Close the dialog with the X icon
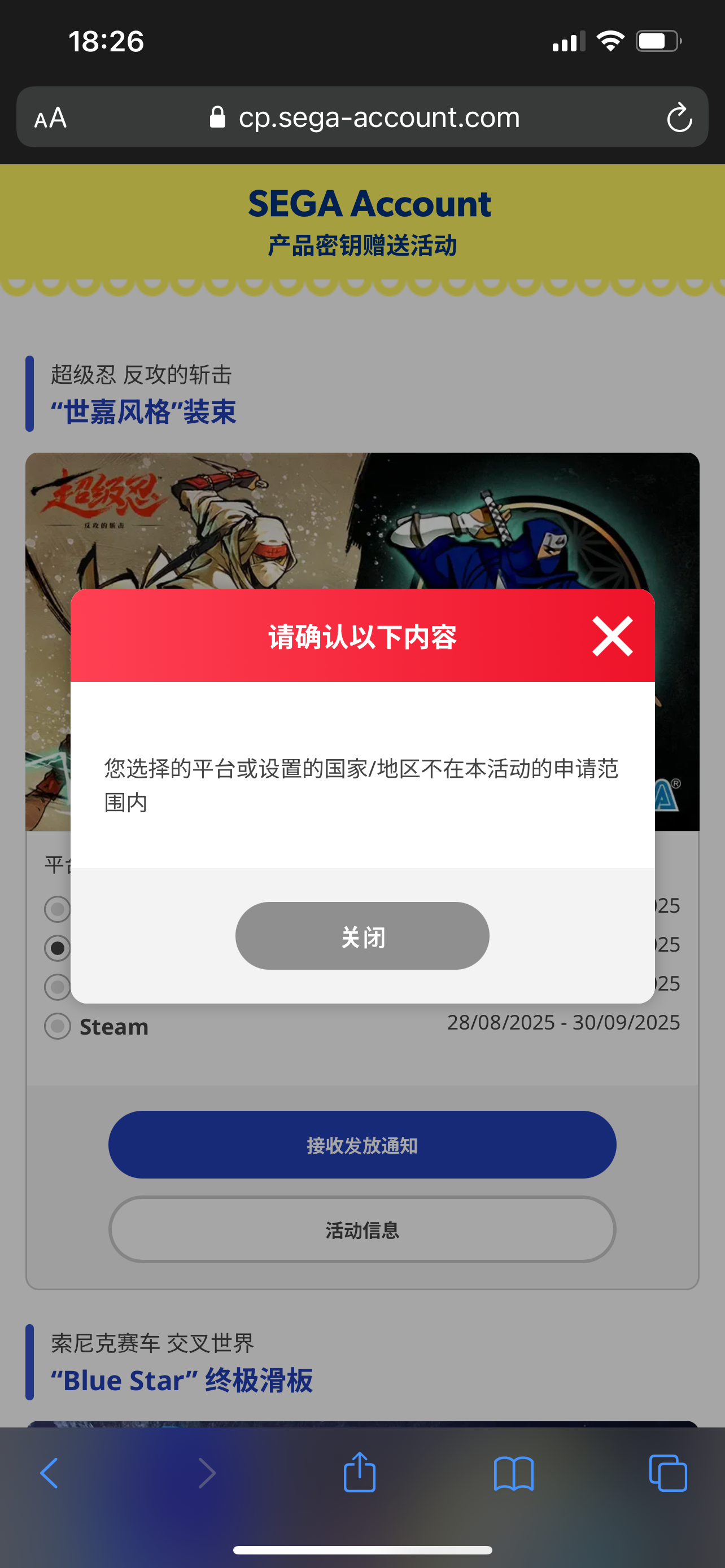725x1568 pixels. (612, 636)
